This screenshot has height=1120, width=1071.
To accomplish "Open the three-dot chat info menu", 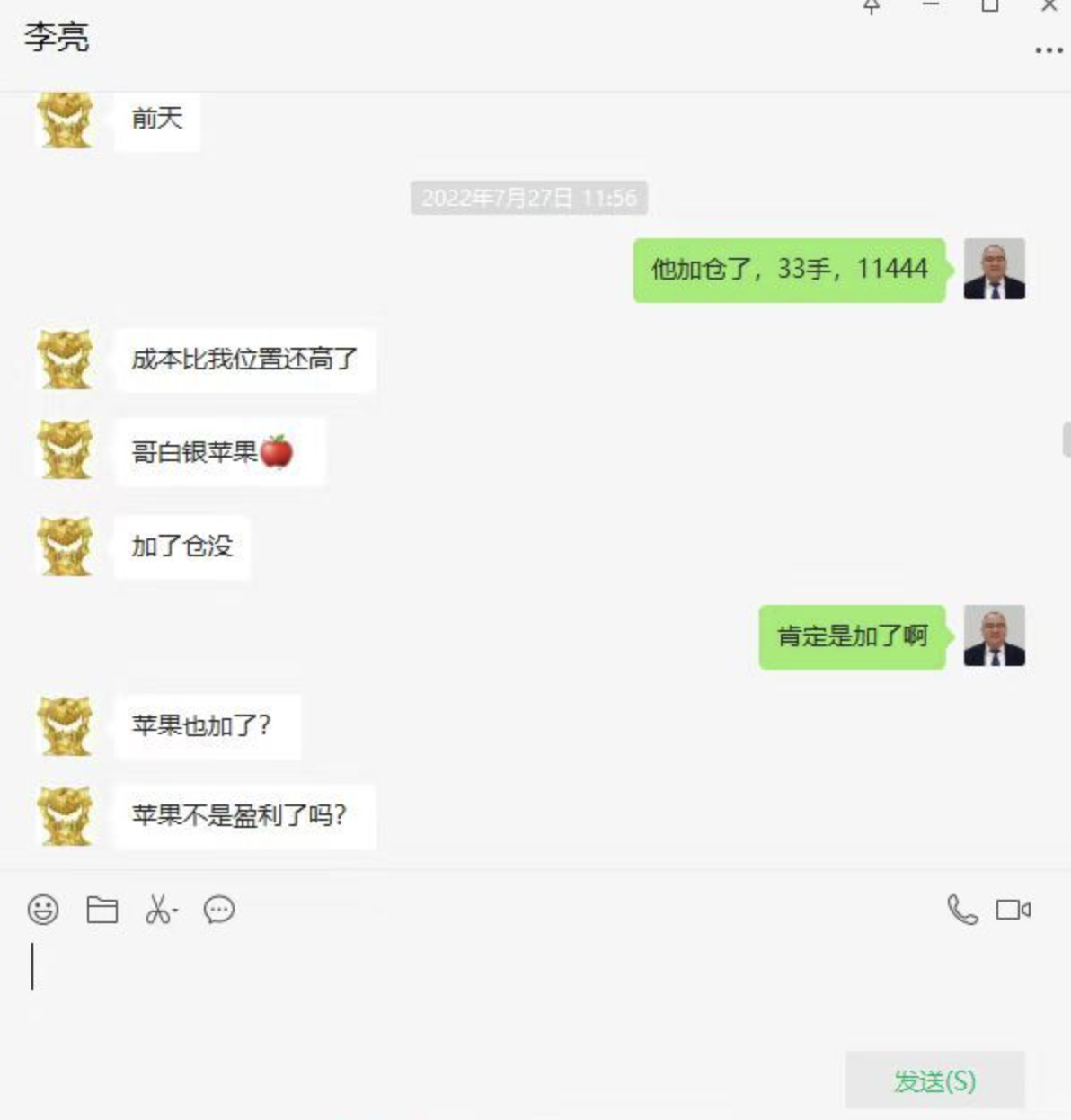I will (1049, 50).
